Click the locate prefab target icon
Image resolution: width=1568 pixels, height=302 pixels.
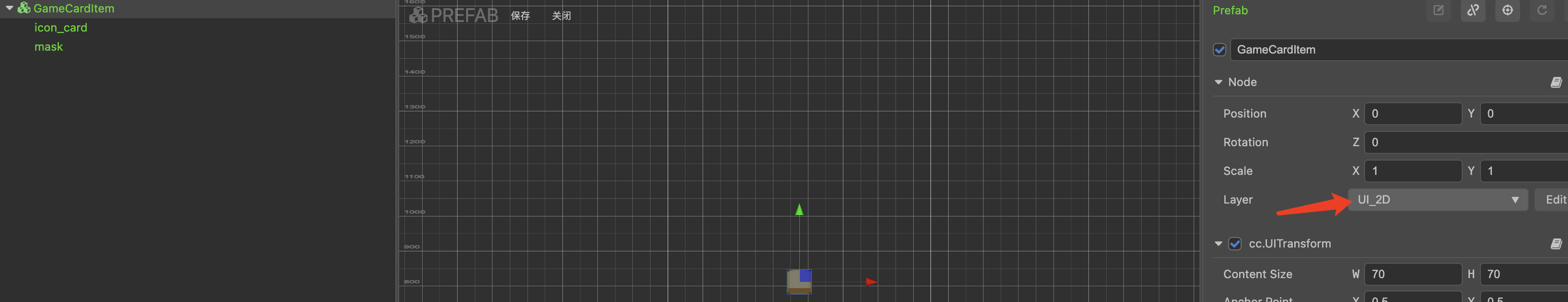[1507, 11]
